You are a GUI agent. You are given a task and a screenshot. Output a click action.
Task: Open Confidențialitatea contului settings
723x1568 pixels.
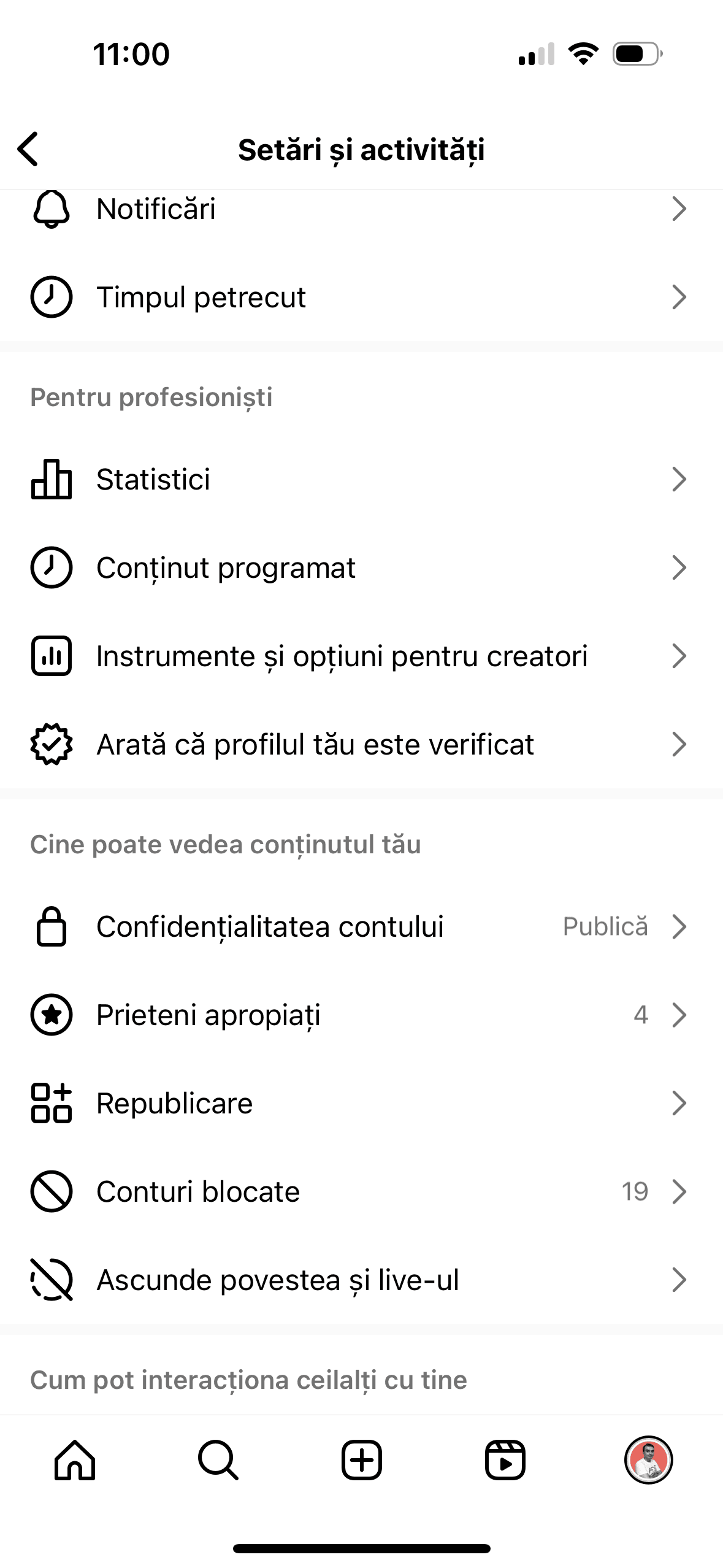pyautogui.click(x=361, y=926)
